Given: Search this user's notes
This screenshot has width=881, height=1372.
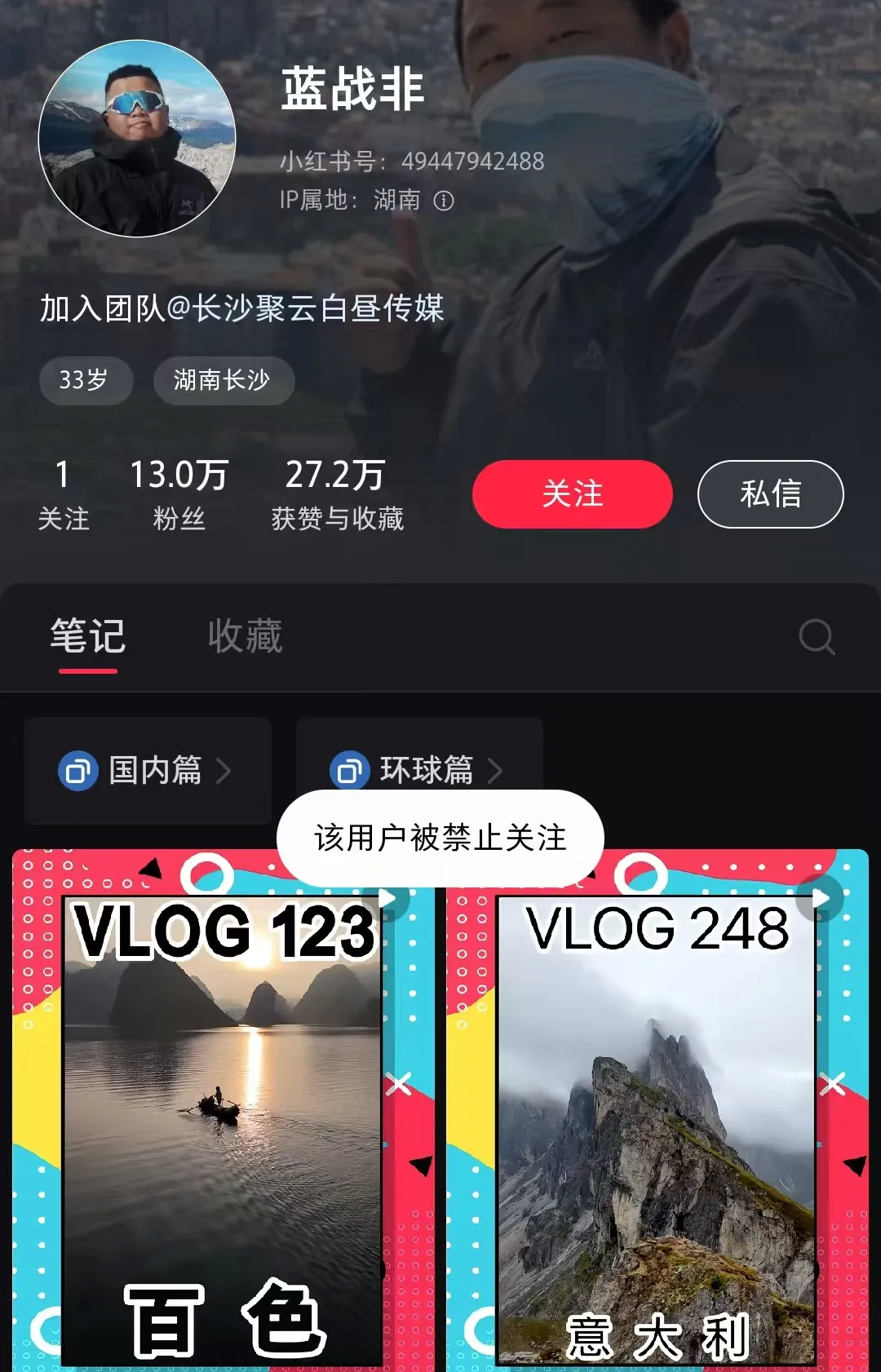Looking at the screenshot, I should tap(817, 637).
